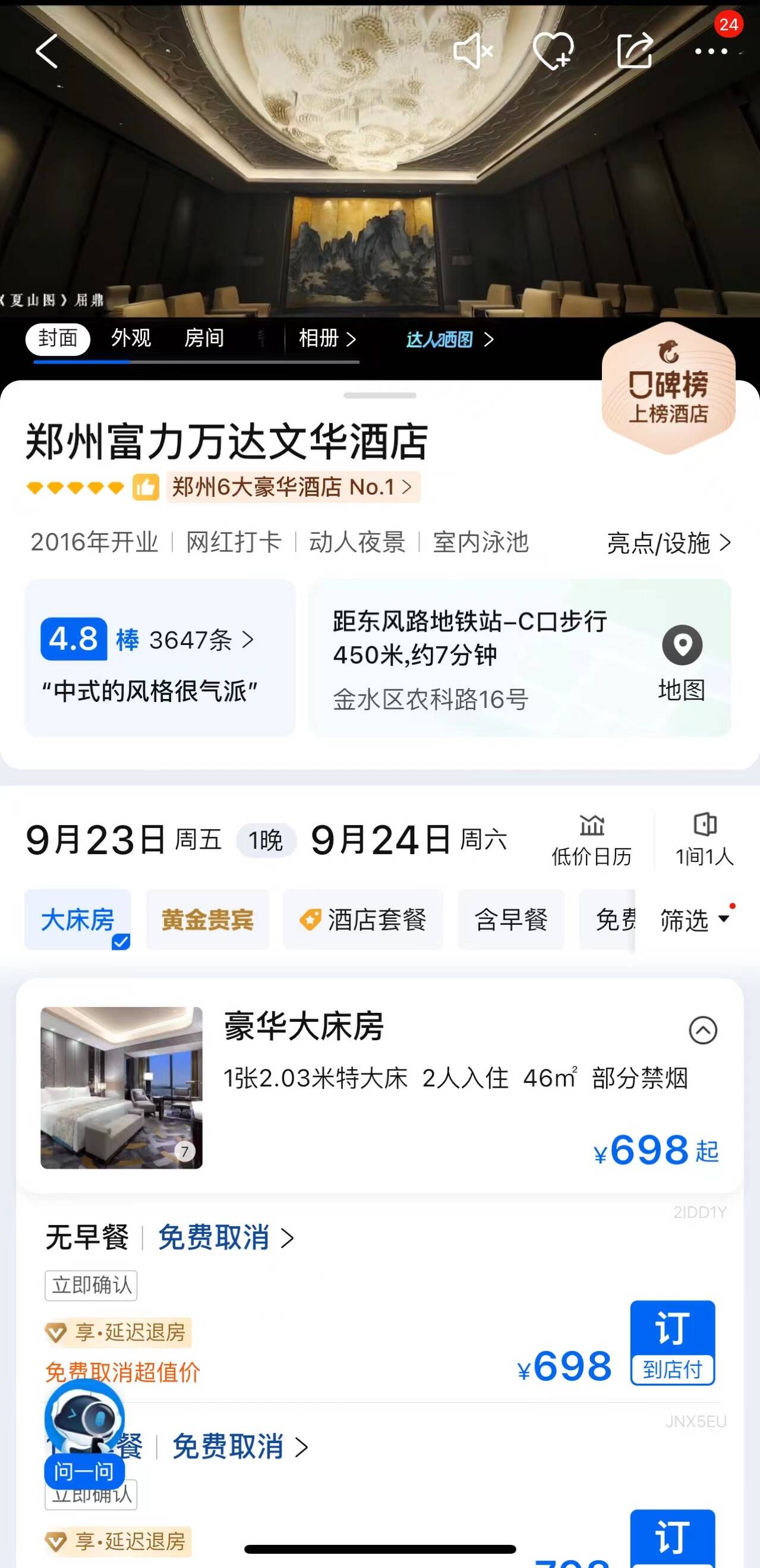
Task: Open the 筛选 filter dropdown
Action: (694, 920)
